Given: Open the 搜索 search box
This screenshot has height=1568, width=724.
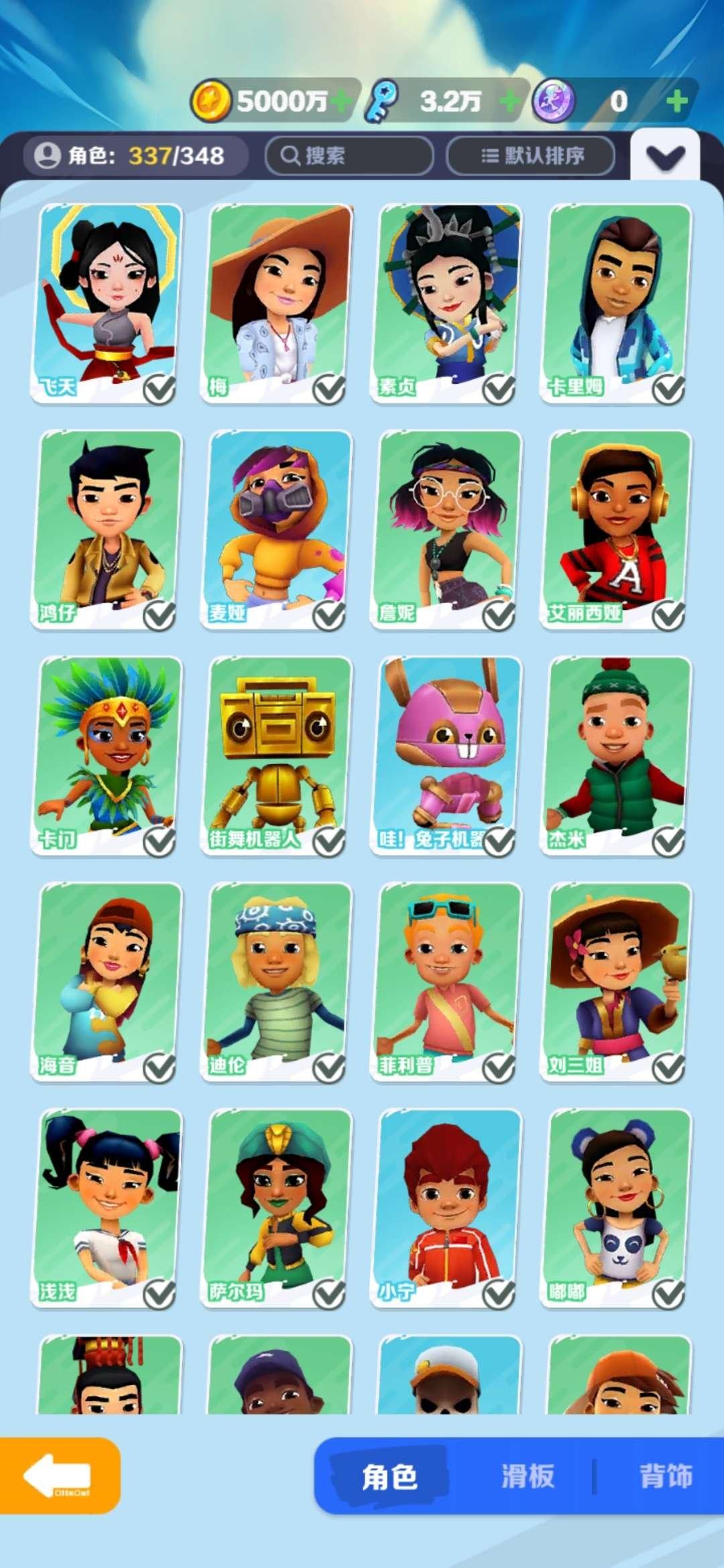Looking at the screenshot, I should (349, 155).
